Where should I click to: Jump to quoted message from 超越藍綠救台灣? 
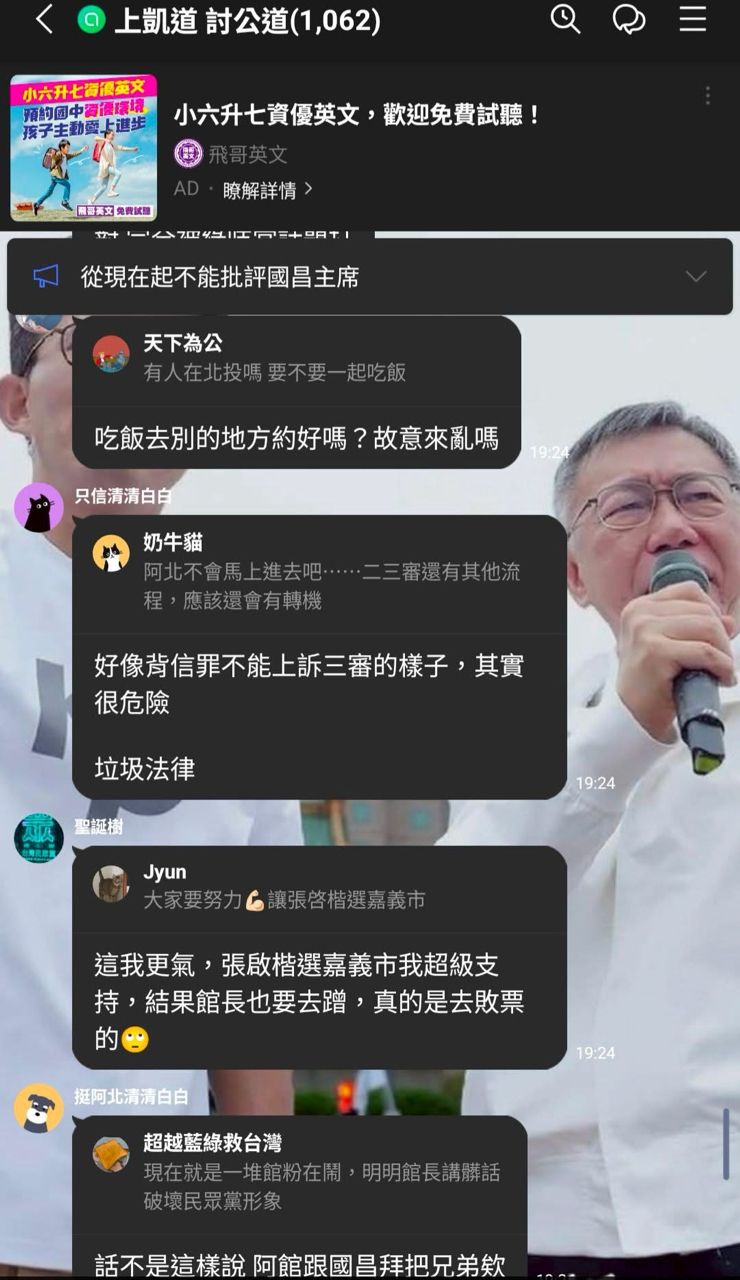click(x=300, y=1172)
